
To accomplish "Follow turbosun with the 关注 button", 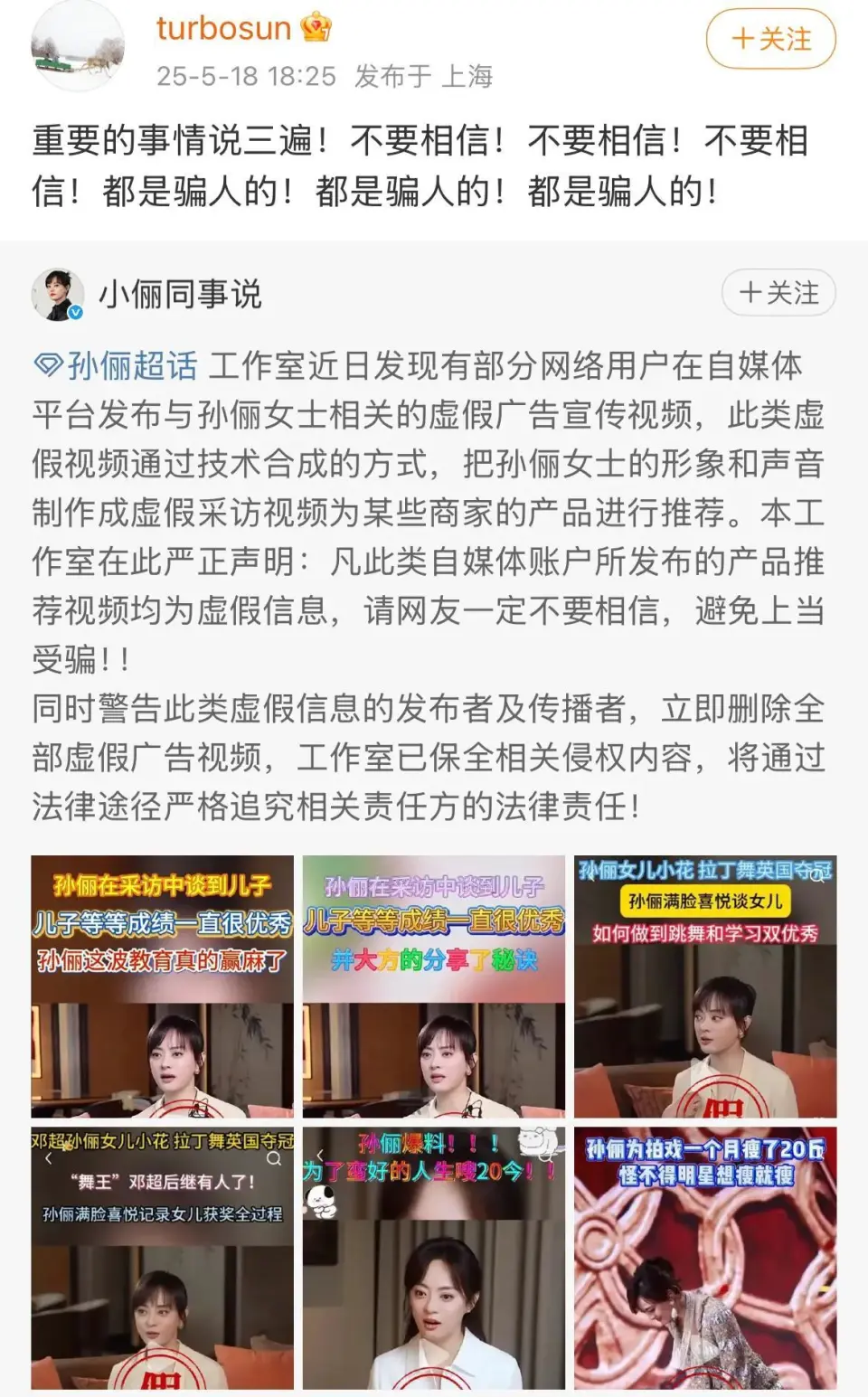I will 770,39.
